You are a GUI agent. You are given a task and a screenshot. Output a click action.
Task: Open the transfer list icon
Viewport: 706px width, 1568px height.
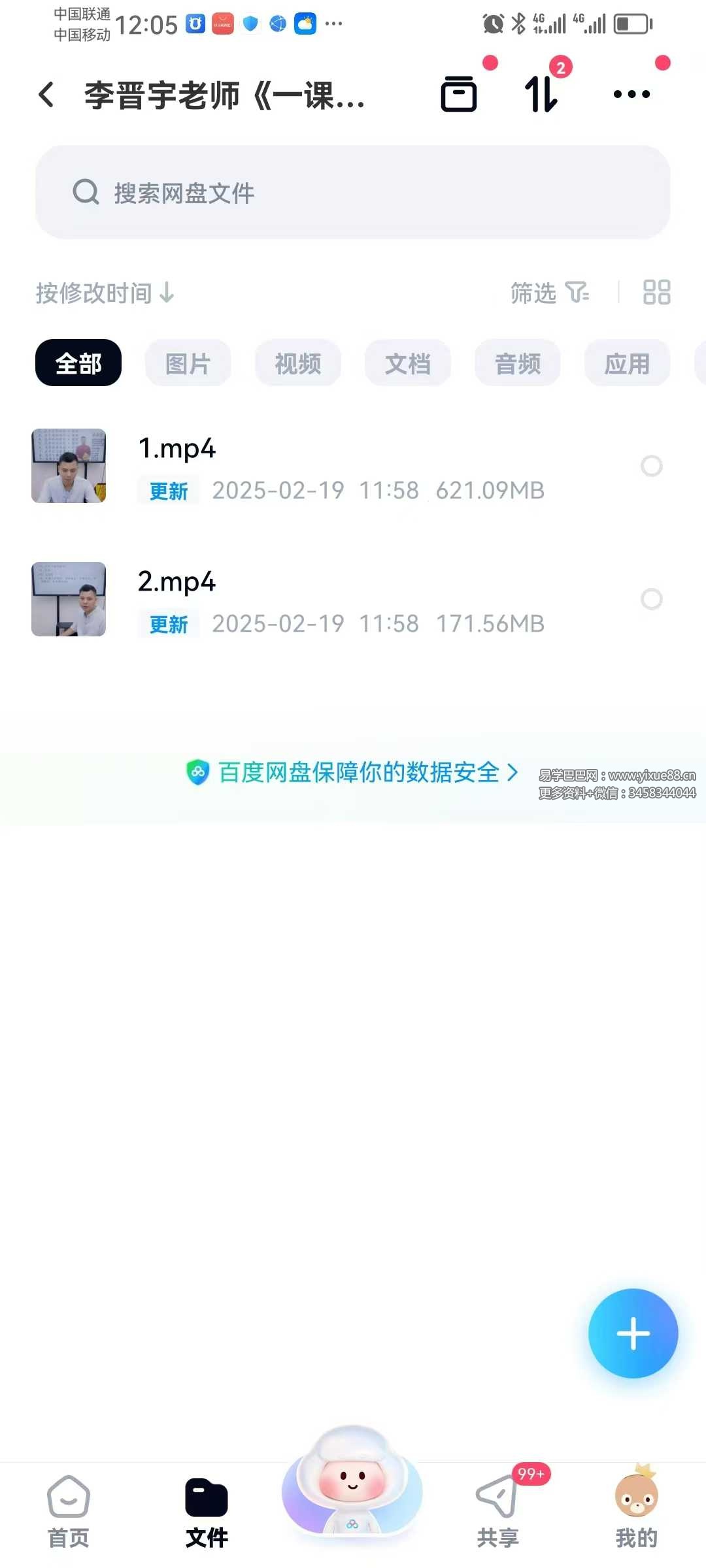coord(541,94)
